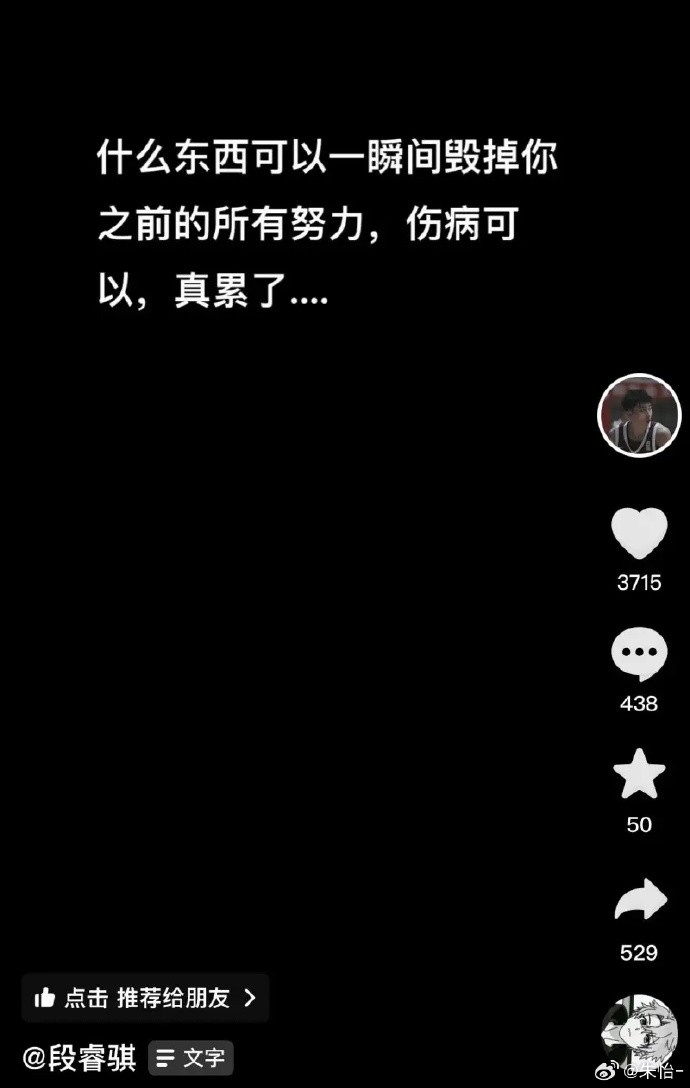
Task: Tap the 文字 chip
Action: click(191, 1058)
